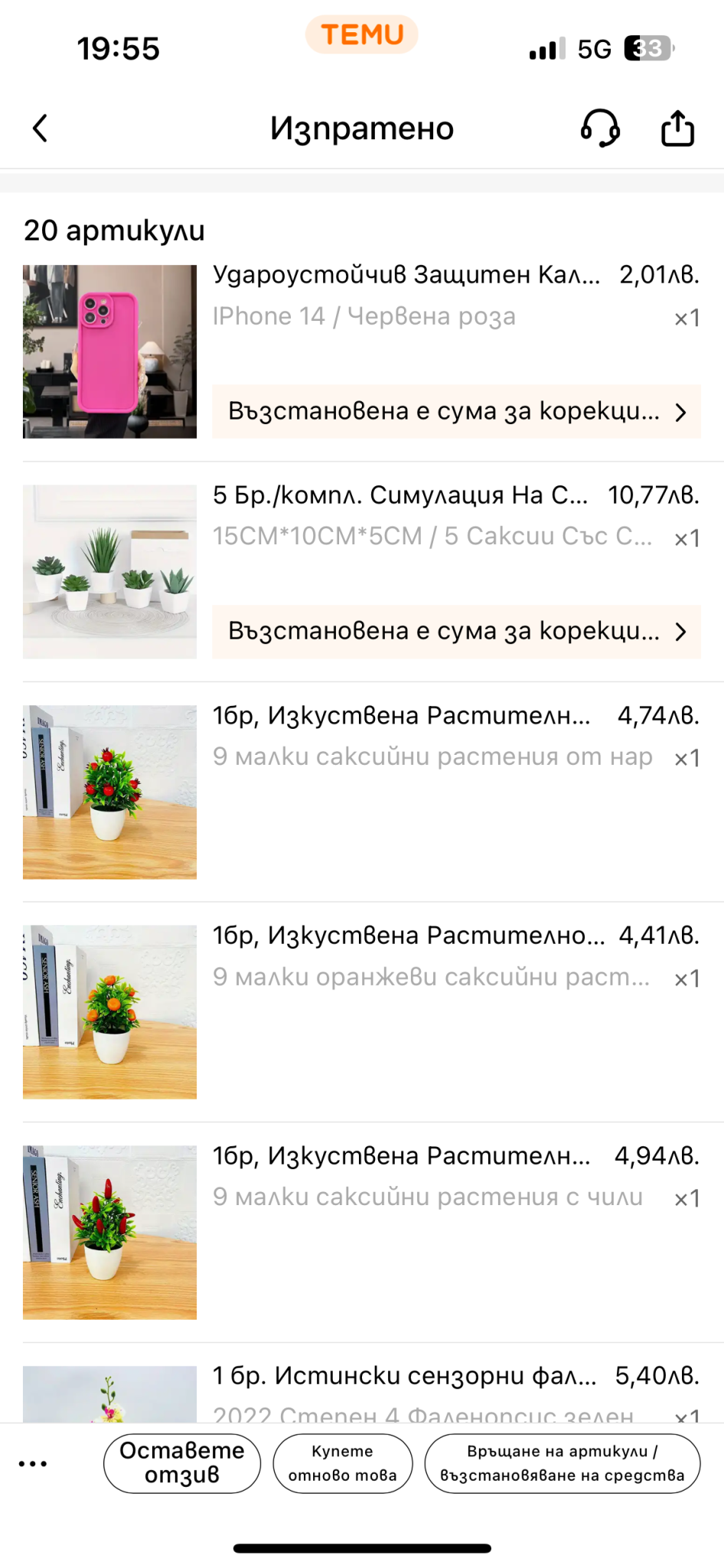Contact customer support via headset icon
The image size is (724, 1568).
600,128
